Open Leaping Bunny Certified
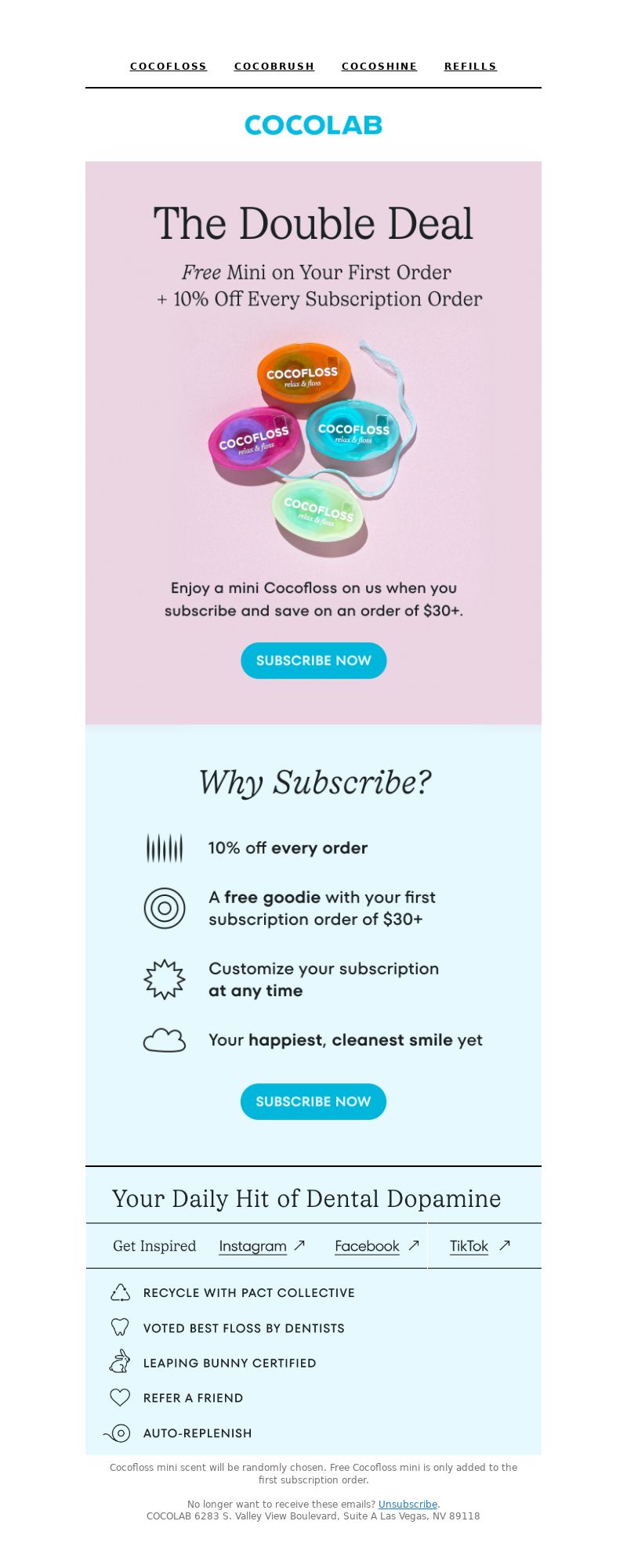 pyautogui.click(x=230, y=1363)
